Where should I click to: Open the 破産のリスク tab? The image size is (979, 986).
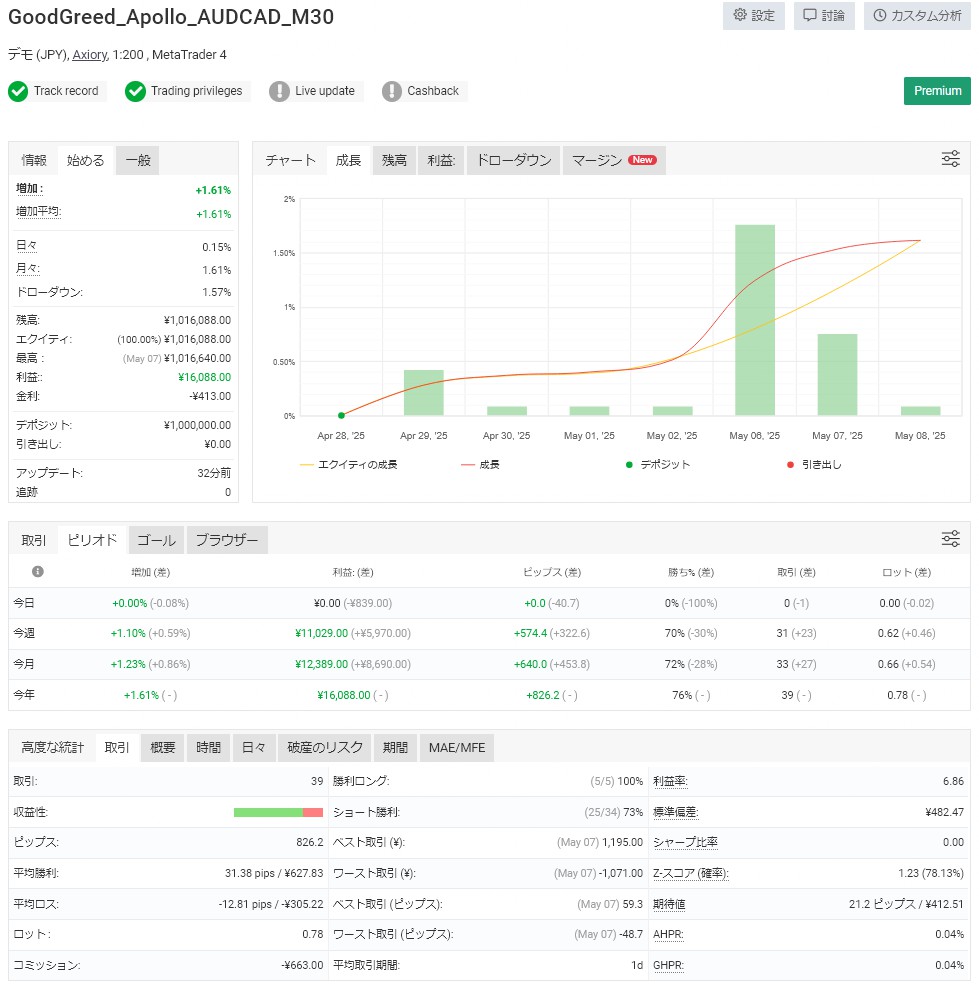click(x=325, y=747)
